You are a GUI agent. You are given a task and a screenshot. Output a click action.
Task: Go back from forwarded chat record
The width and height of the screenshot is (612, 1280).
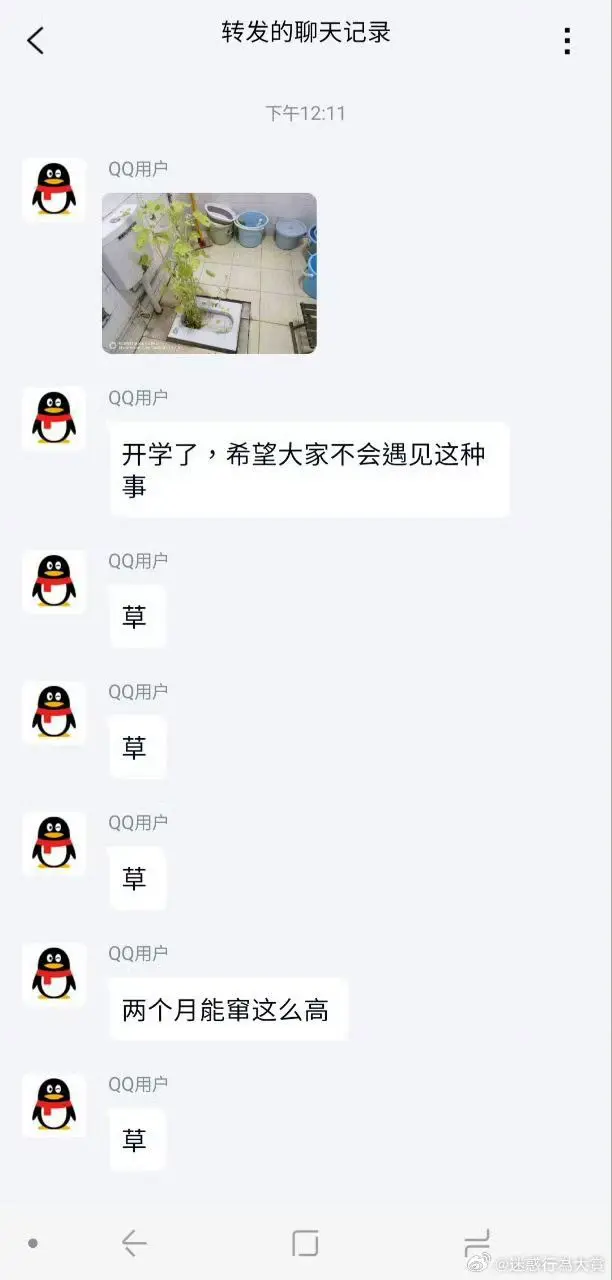point(36,40)
